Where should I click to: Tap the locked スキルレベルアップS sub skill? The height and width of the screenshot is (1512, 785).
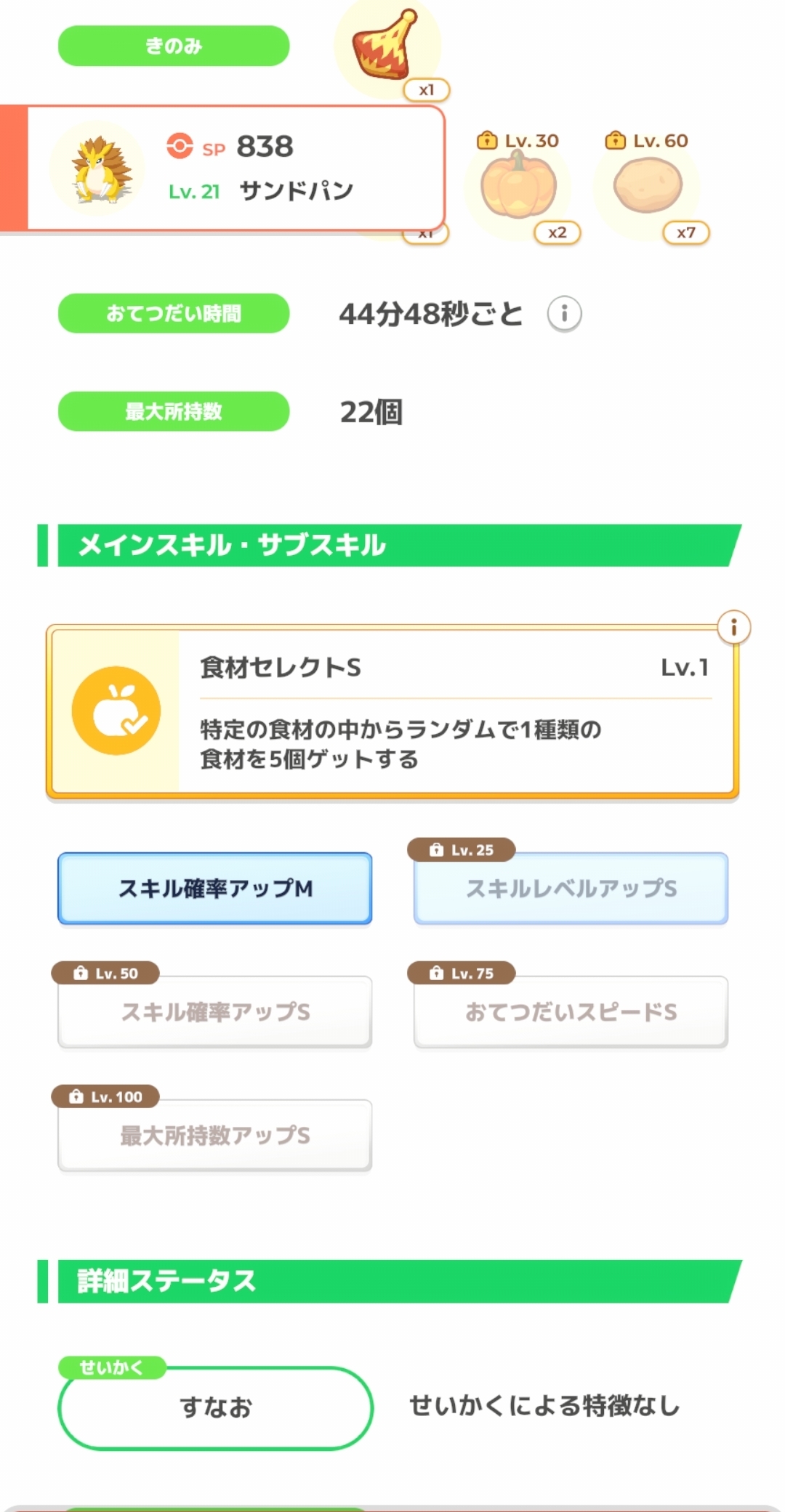[x=571, y=889]
